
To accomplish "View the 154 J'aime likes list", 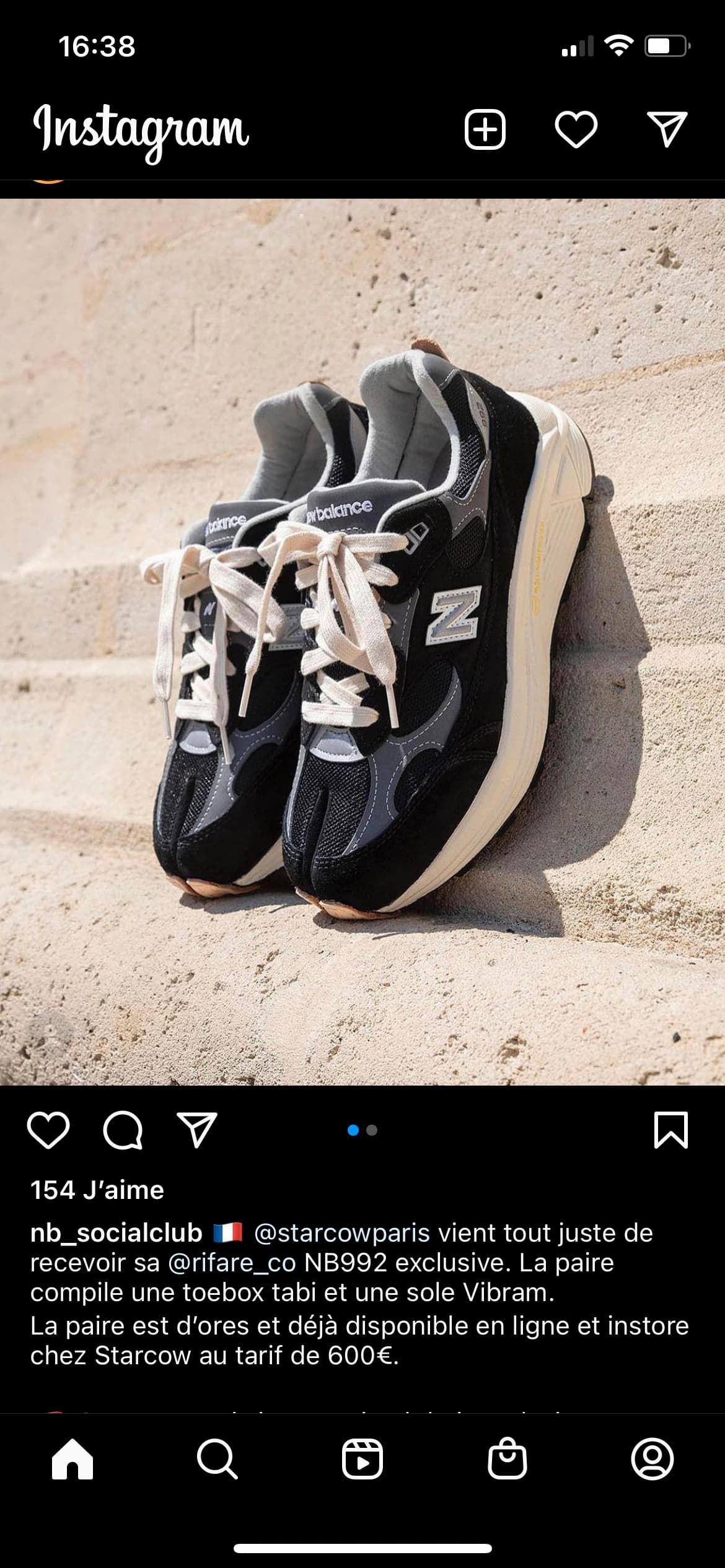I will pos(97,1190).
